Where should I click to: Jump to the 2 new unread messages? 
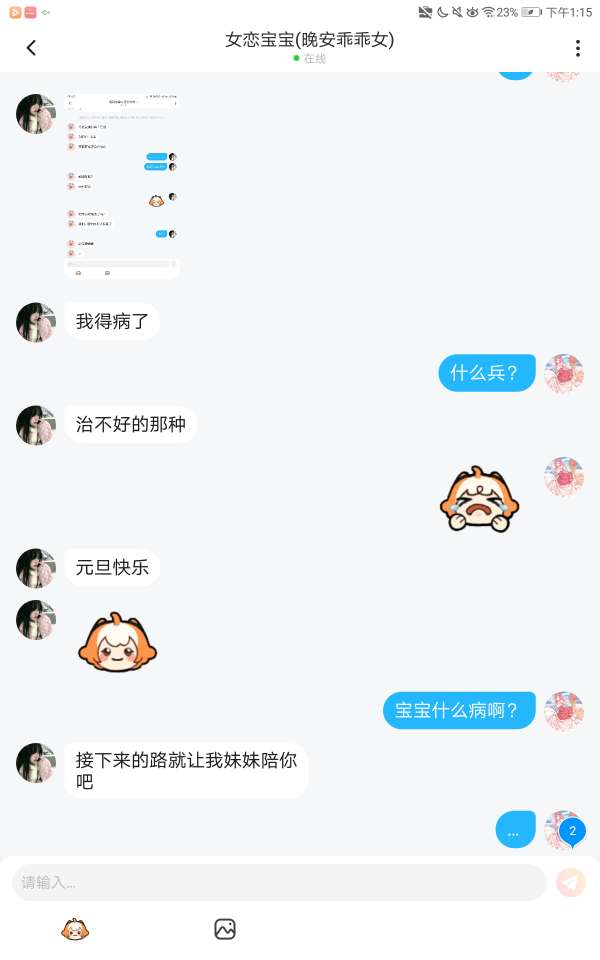click(x=572, y=831)
